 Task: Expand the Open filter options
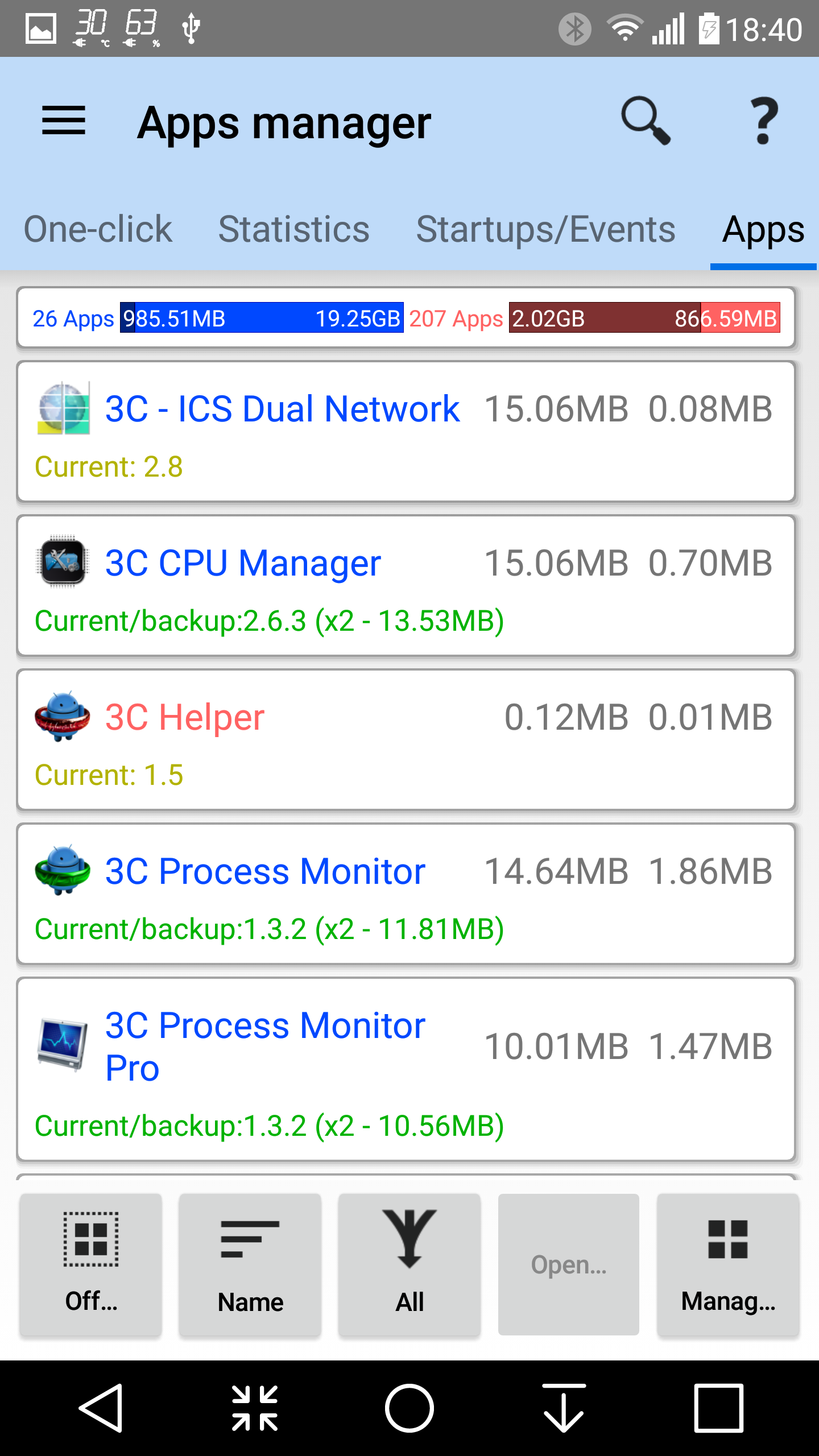coord(568,1264)
